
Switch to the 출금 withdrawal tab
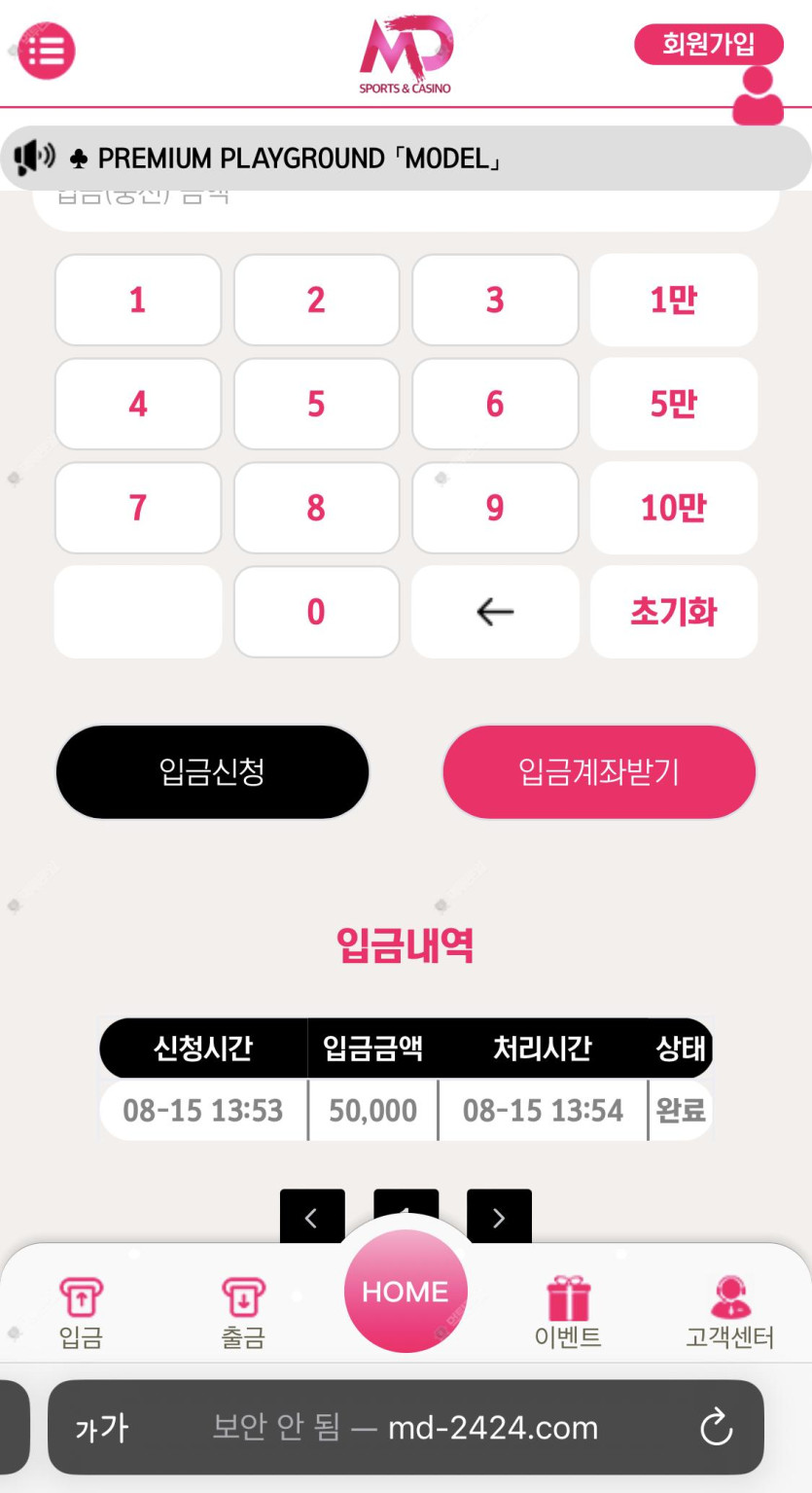pyautogui.click(x=243, y=1311)
